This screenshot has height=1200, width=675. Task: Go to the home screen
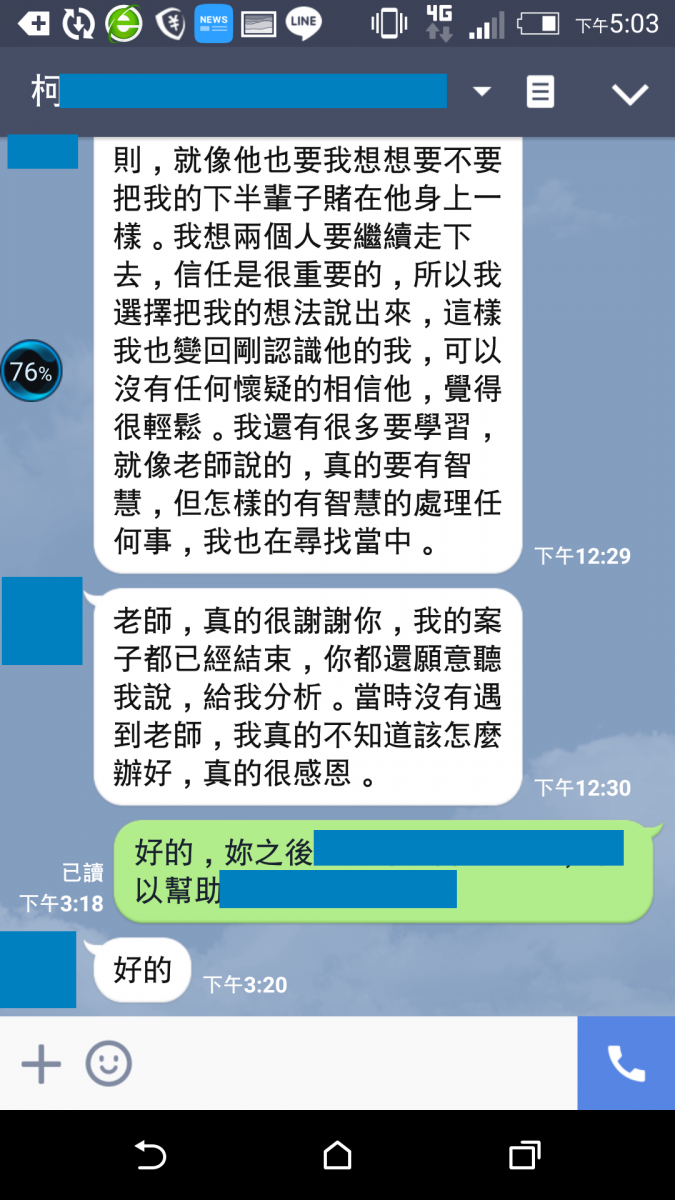click(x=338, y=1156)
